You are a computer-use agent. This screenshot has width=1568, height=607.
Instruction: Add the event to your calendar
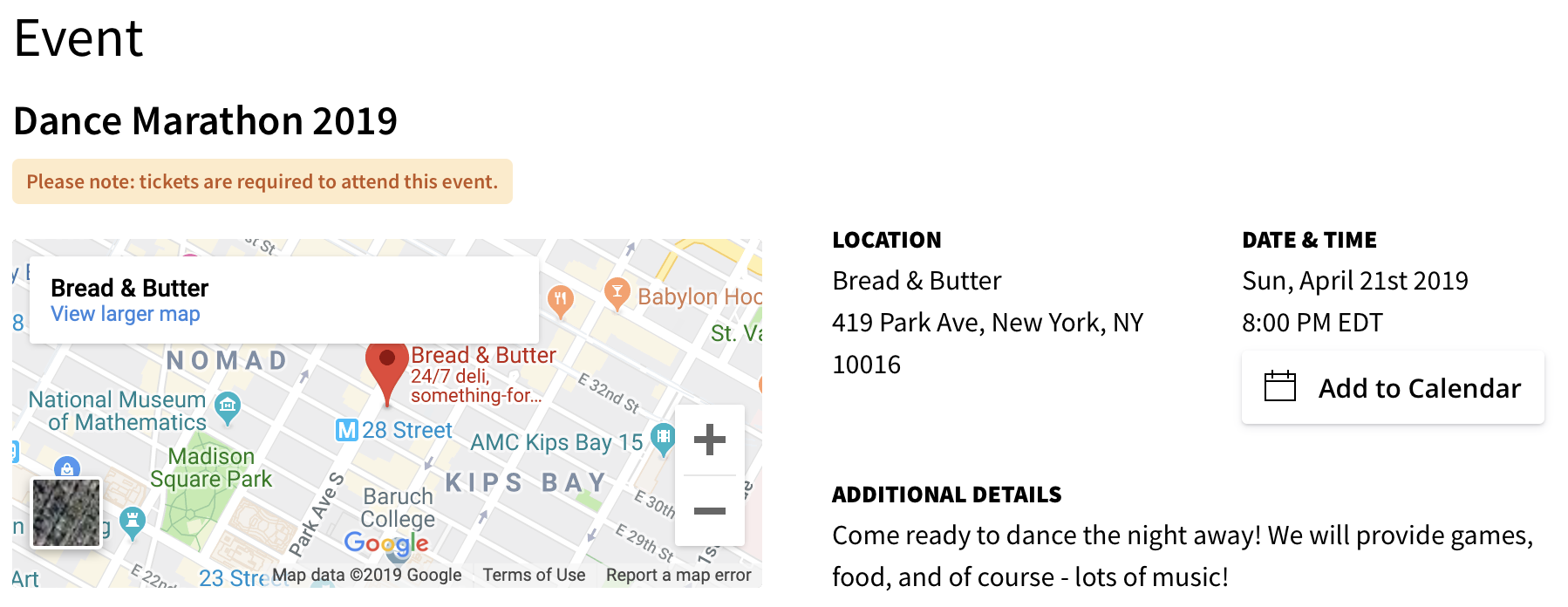point(1393,388)
